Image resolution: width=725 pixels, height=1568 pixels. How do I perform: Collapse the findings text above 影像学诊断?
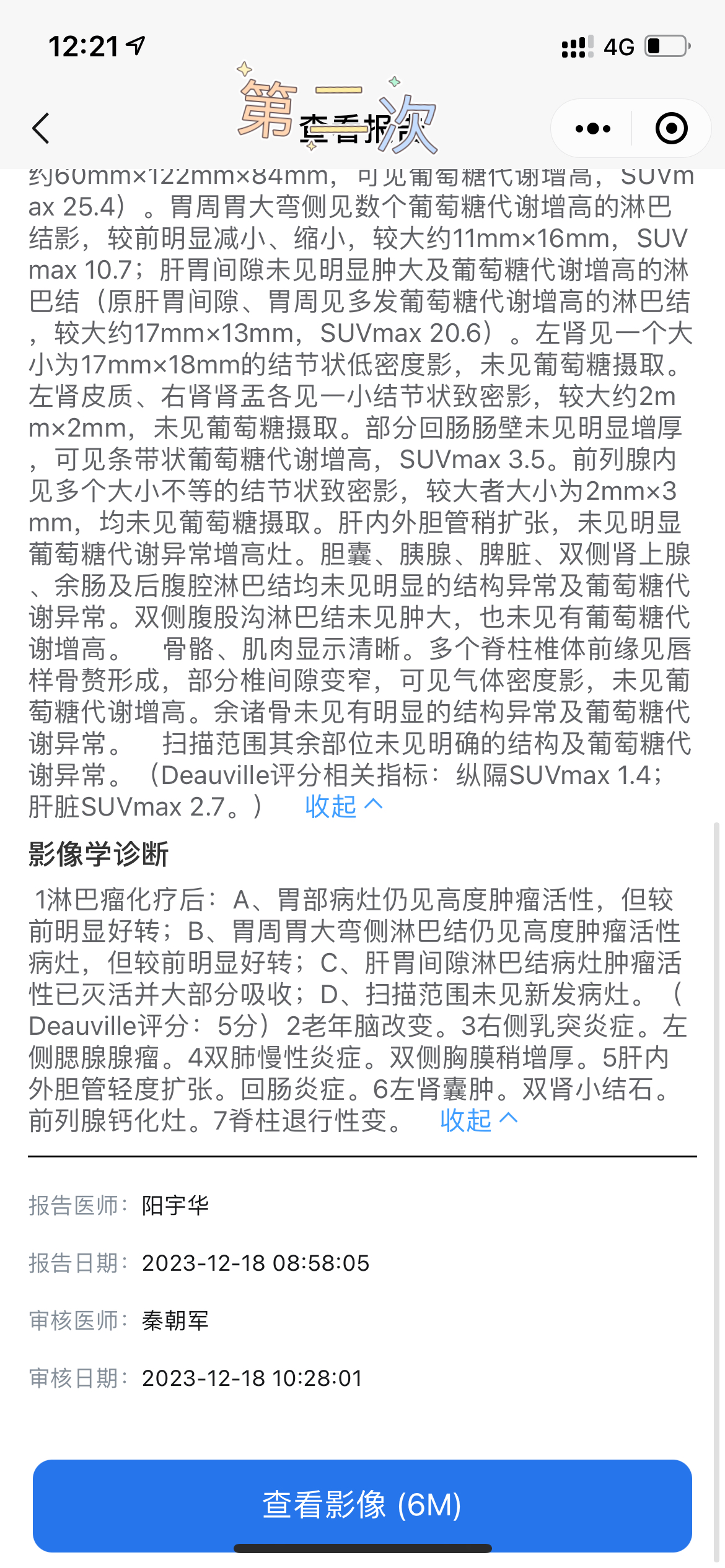344,806
